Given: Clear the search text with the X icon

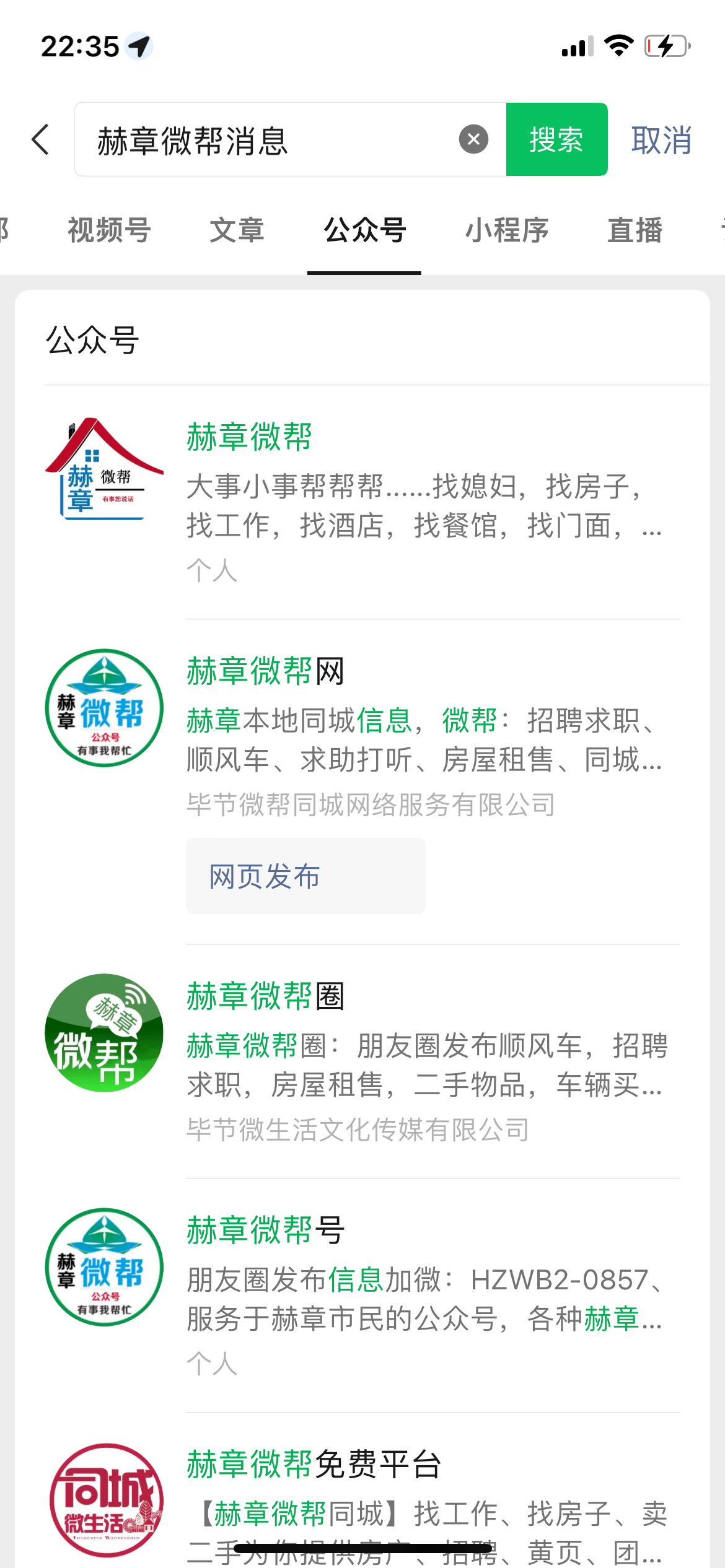Looking at the screenshot, I should point(473,139).
